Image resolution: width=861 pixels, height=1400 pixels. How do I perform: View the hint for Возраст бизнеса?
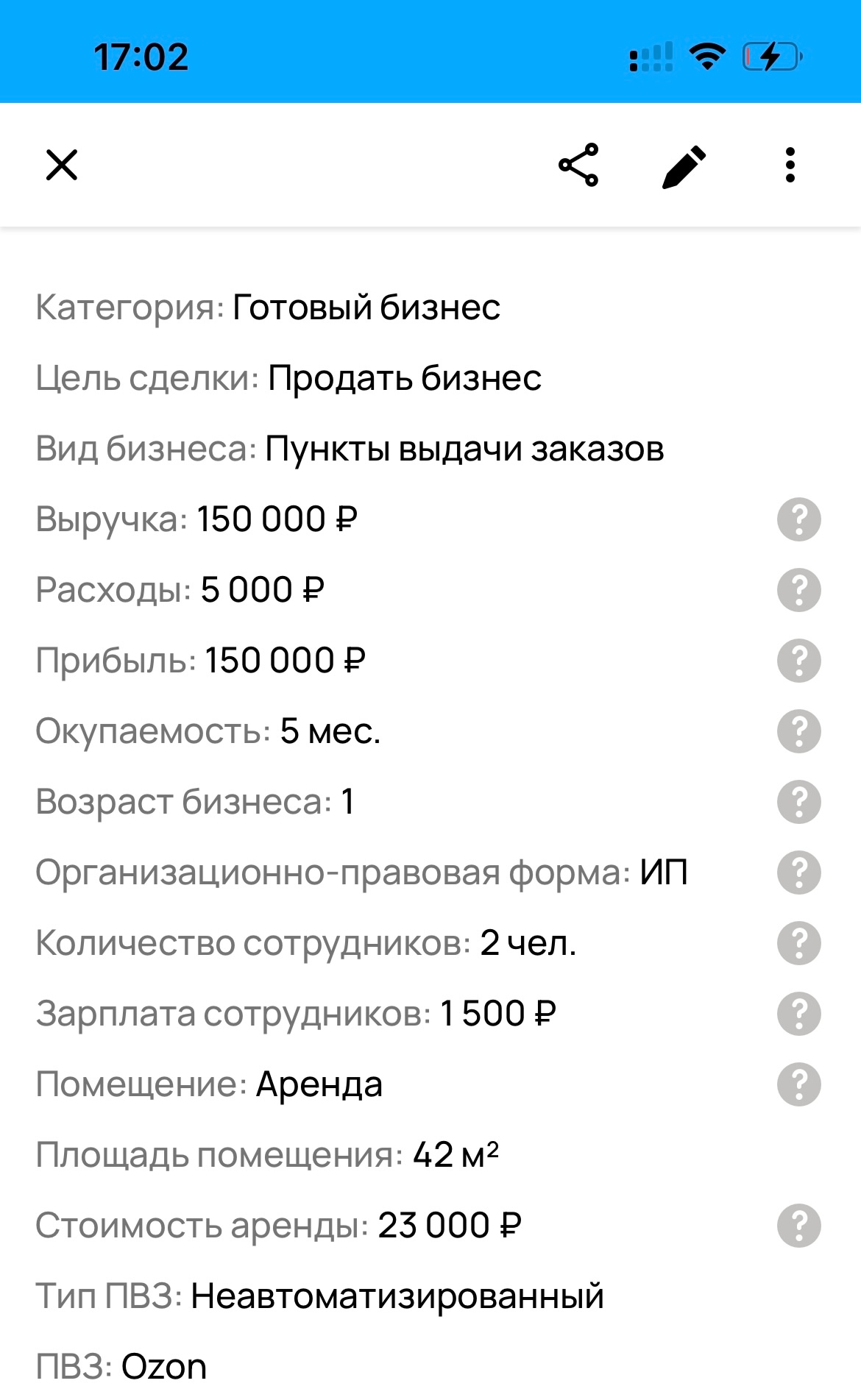[x=799, y=802]
